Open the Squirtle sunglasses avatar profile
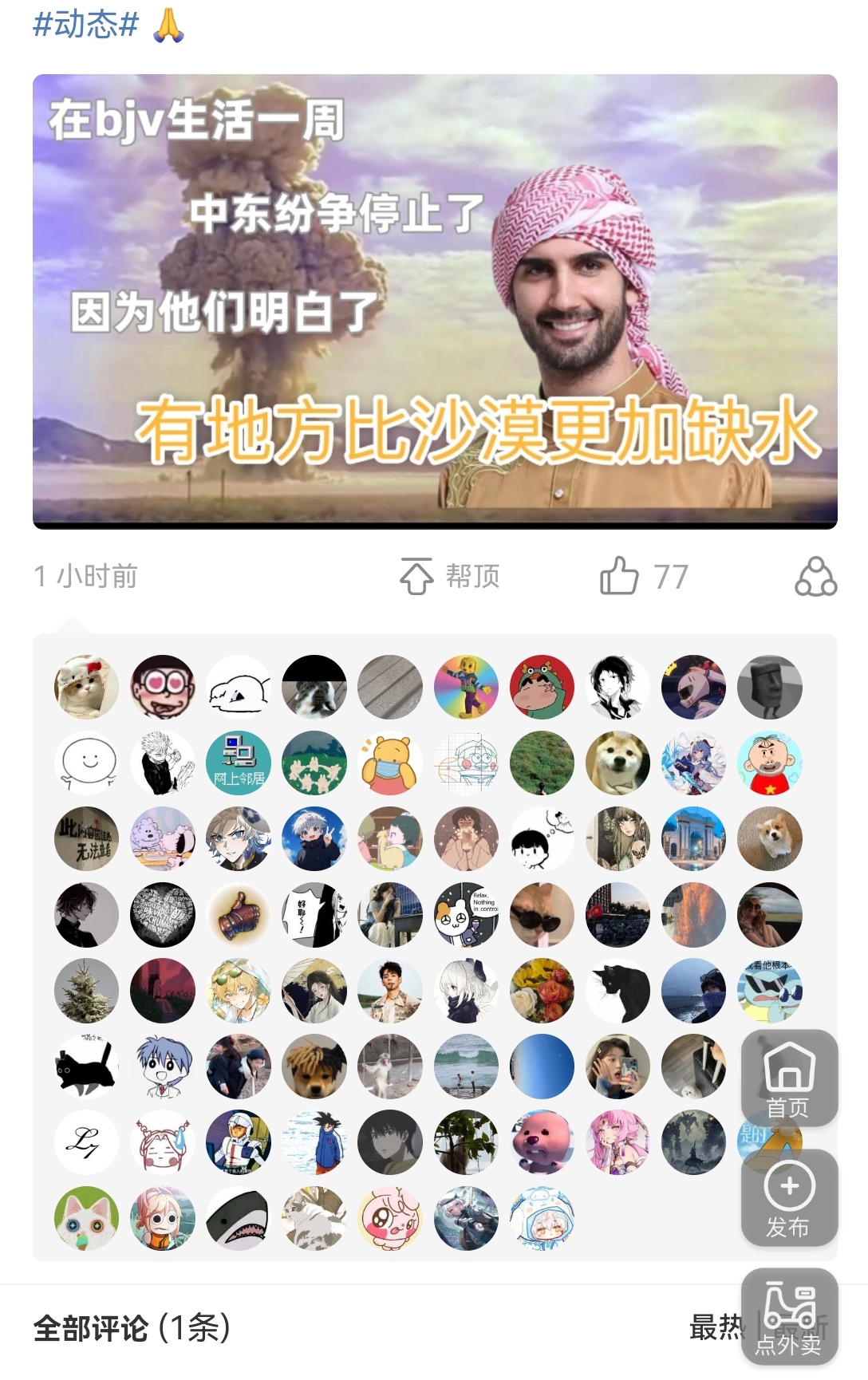Image resolution: width=868 pixels, height=1380 pixels. 769,991
